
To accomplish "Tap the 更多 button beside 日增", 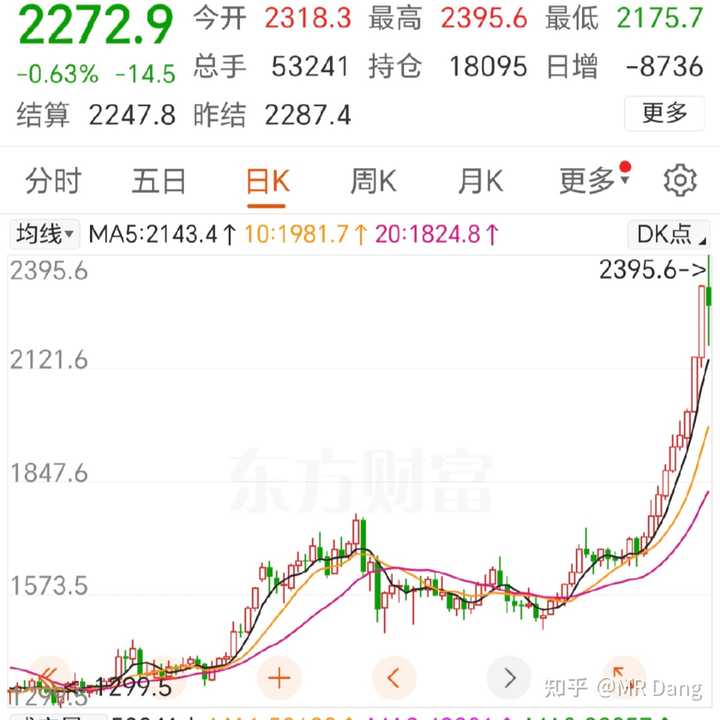I will (x=665, y=113).
